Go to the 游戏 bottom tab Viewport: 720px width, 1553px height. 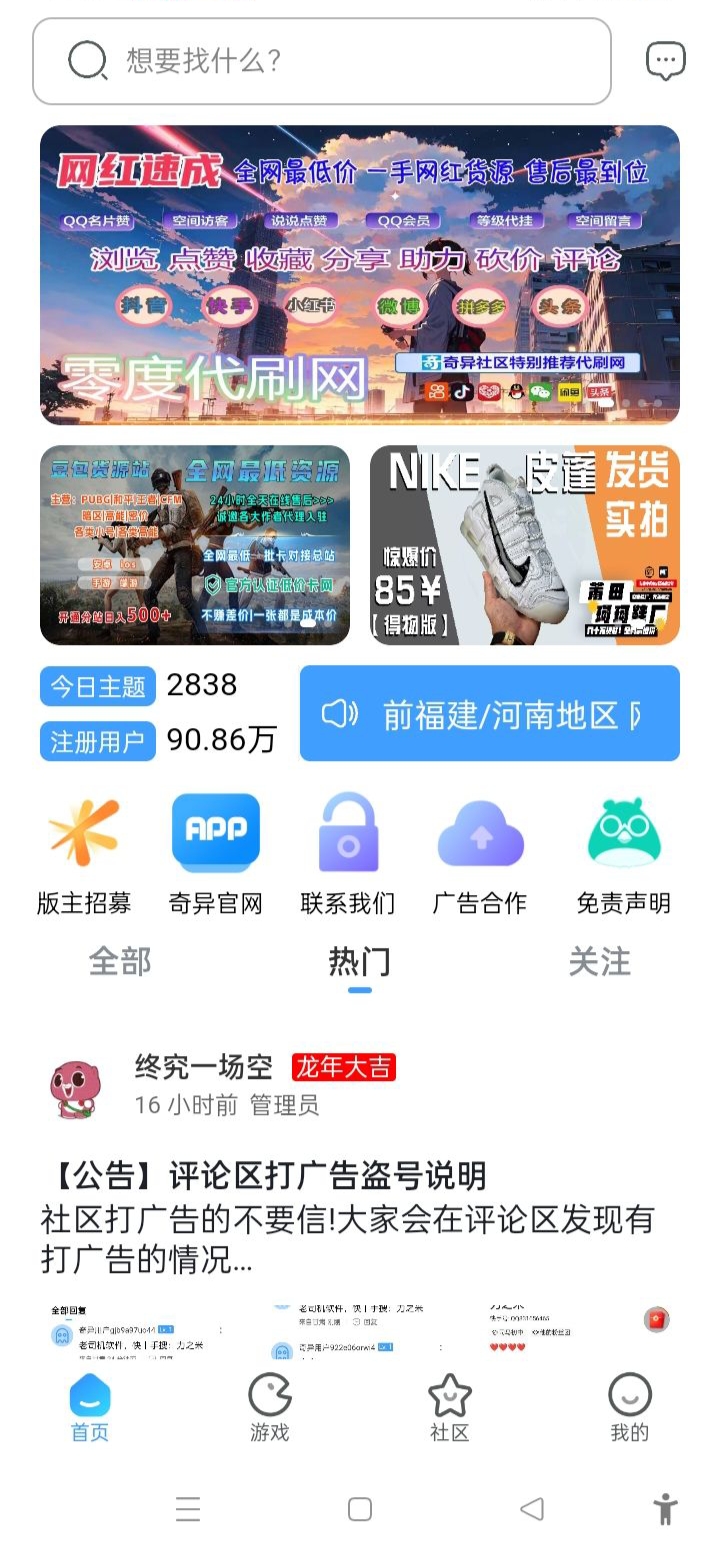pos(270,1408)
